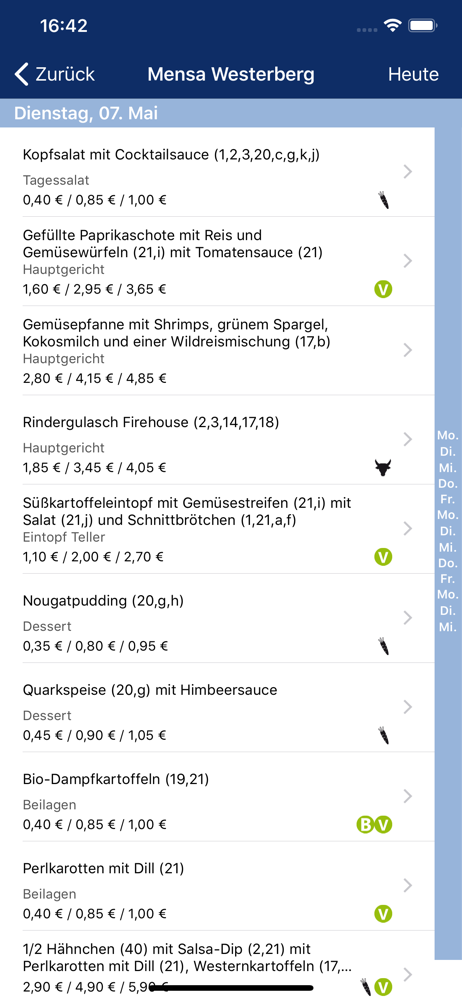View Gemüsepfanne mit Shrimps entry
The width and height of the screenshot is (462, 1000).
pos(217,351)
